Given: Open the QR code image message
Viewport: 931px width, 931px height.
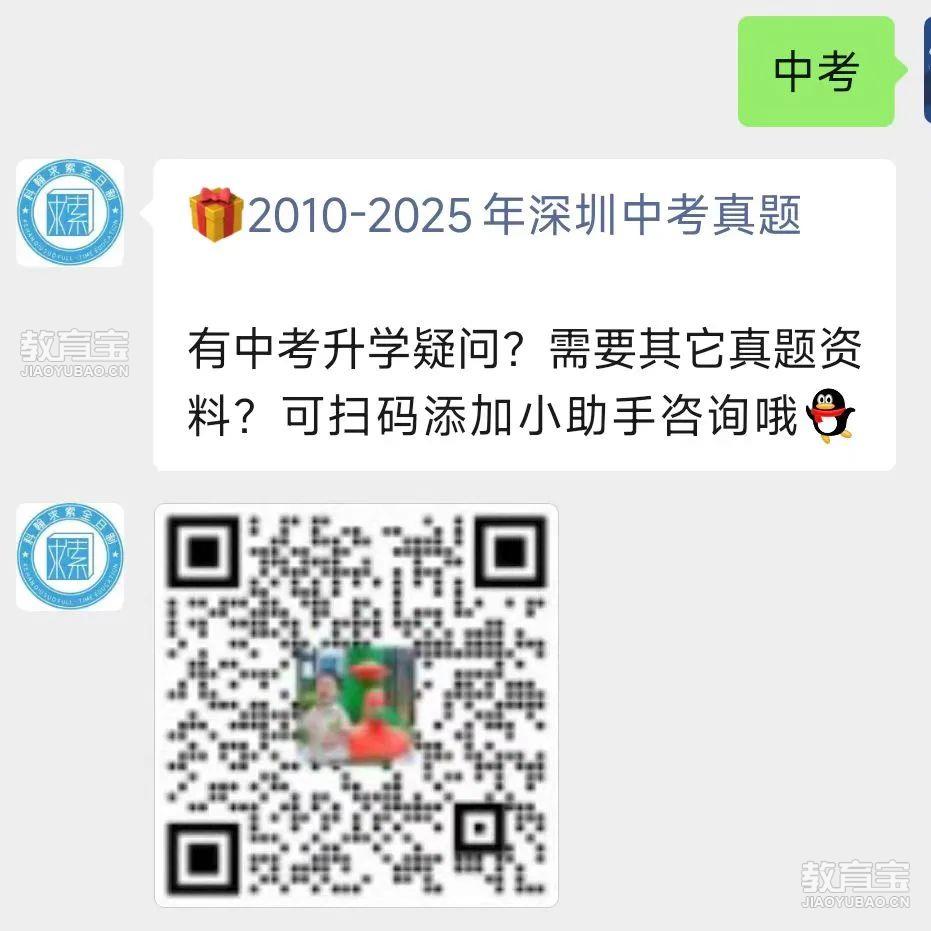Looking at the screenshot, I should point(356,705).
